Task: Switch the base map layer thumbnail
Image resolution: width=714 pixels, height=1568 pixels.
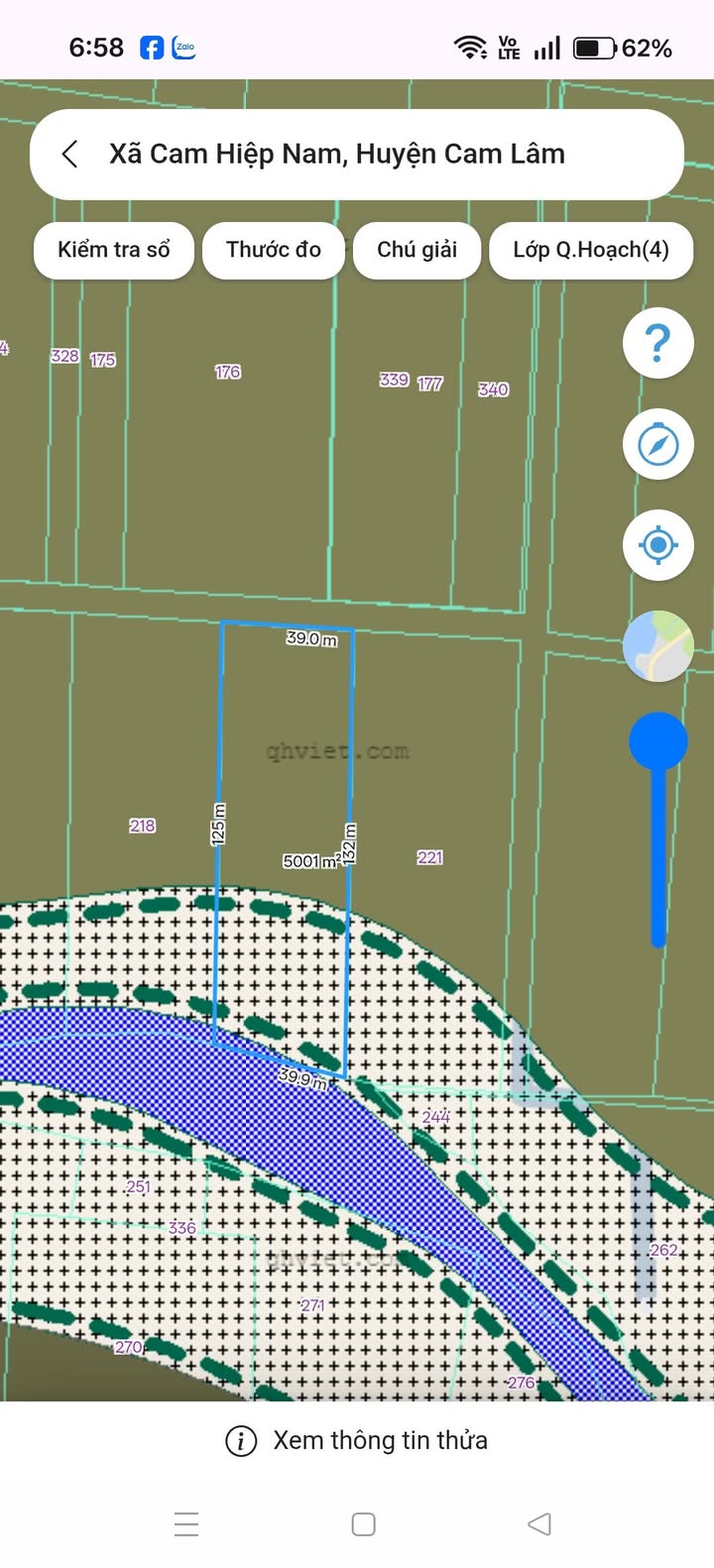Action: [x=657, y=646]
